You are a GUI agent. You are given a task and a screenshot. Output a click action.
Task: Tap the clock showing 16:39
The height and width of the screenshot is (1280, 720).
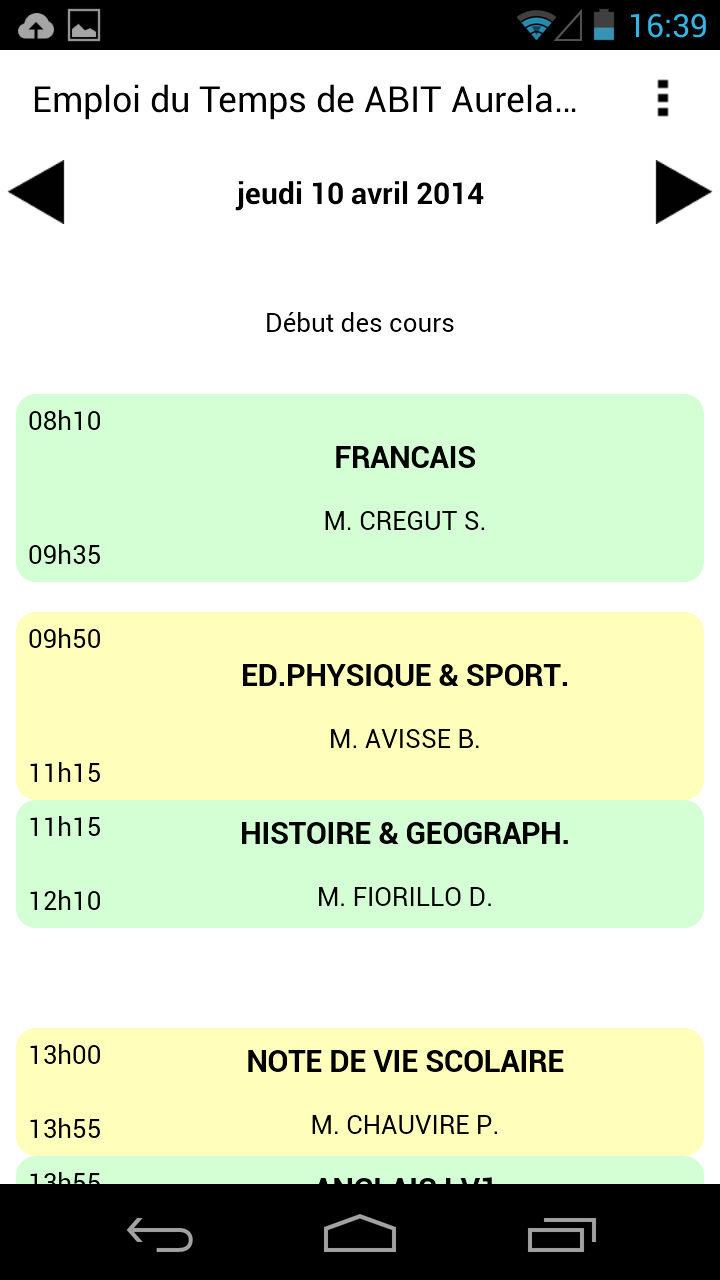666,24
